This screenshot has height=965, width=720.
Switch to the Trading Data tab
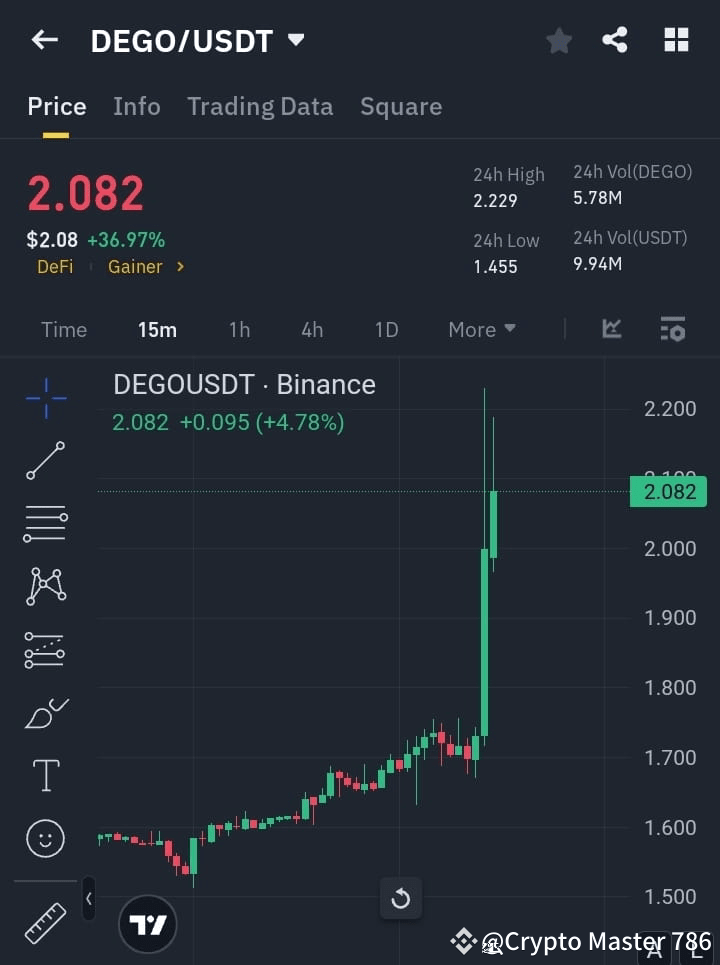(260, 106)
